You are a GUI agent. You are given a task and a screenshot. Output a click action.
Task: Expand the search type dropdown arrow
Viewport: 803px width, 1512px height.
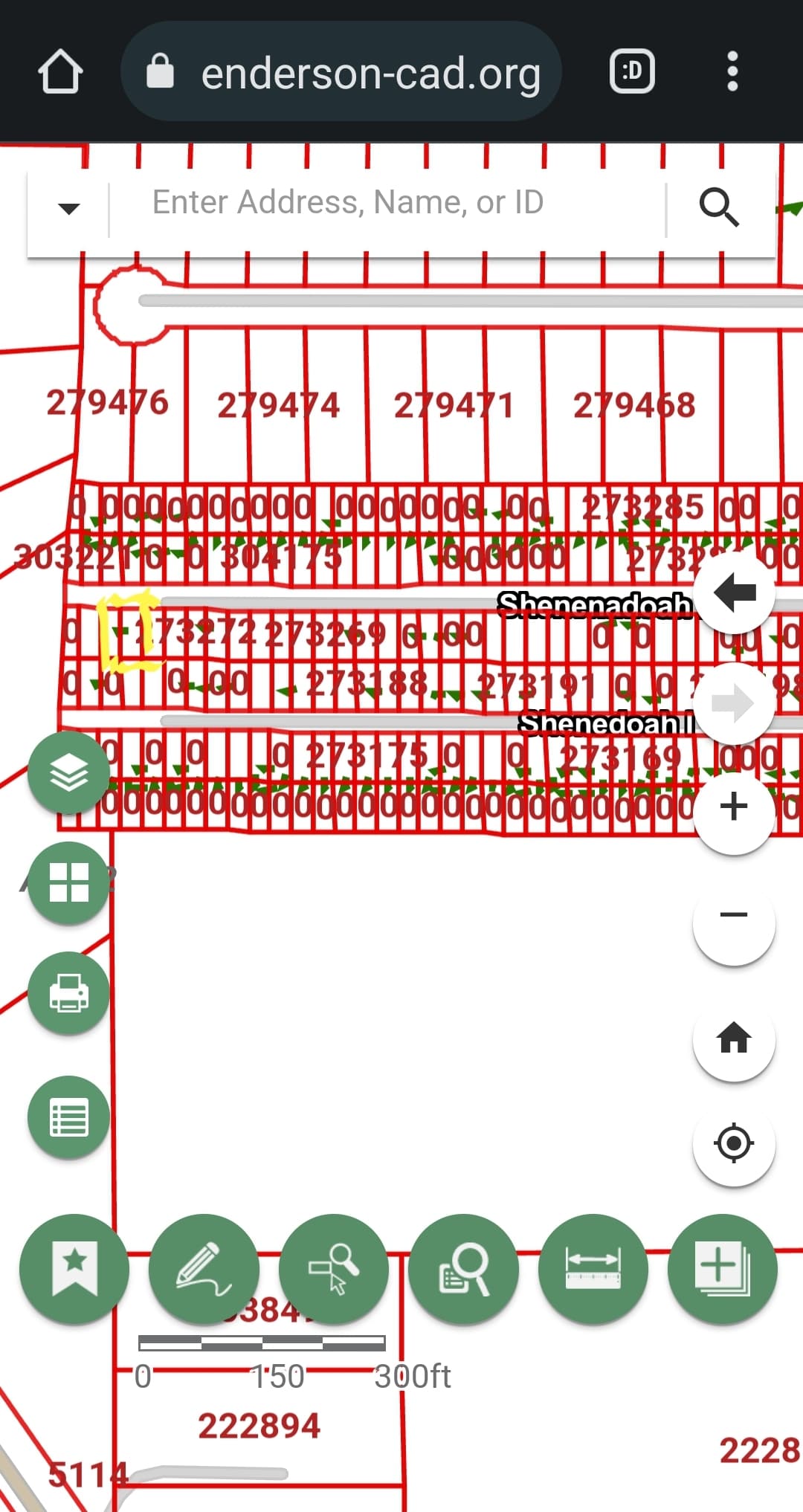tap(68, 209)
